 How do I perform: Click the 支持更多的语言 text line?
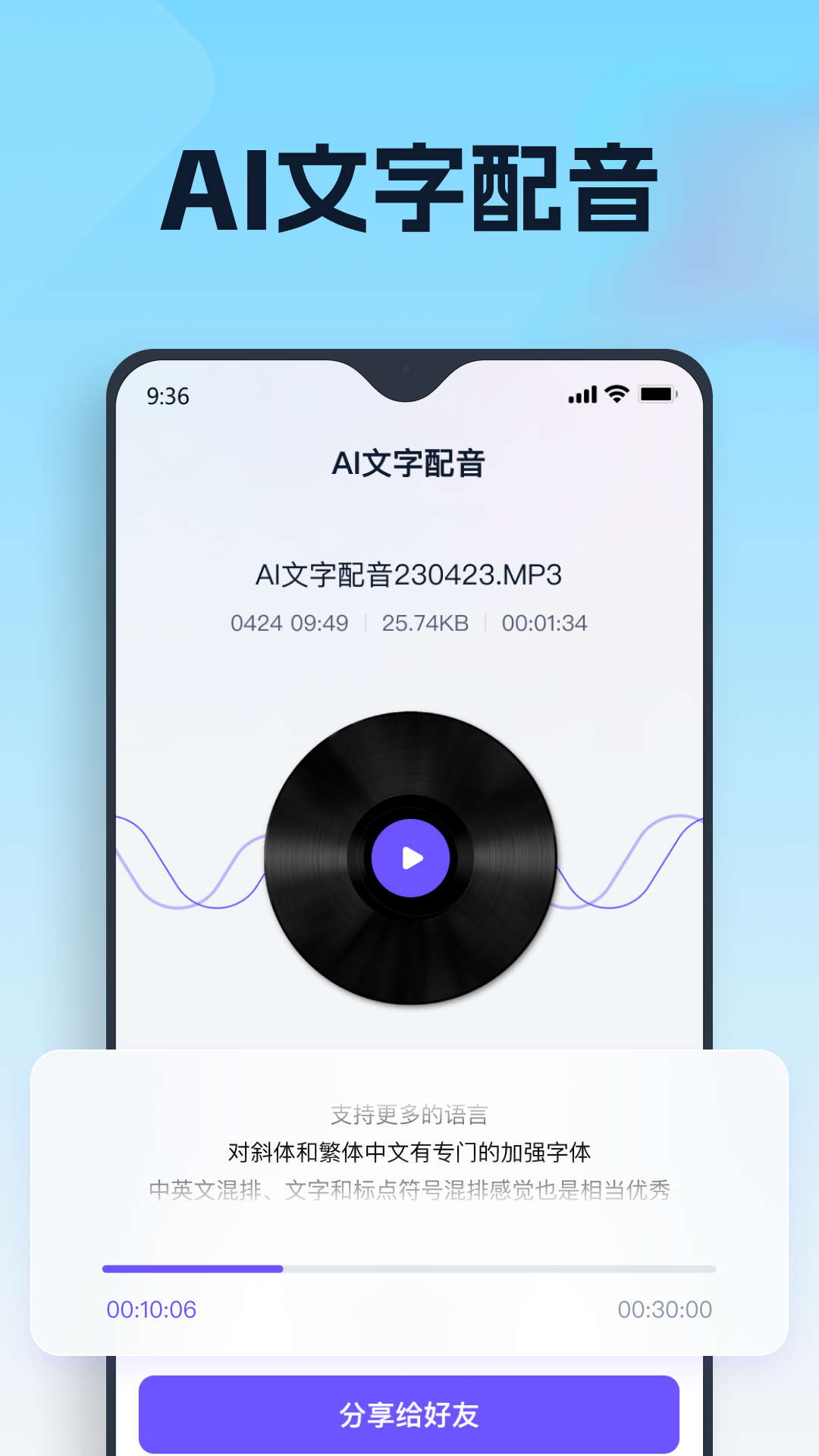click(409, 1116)
